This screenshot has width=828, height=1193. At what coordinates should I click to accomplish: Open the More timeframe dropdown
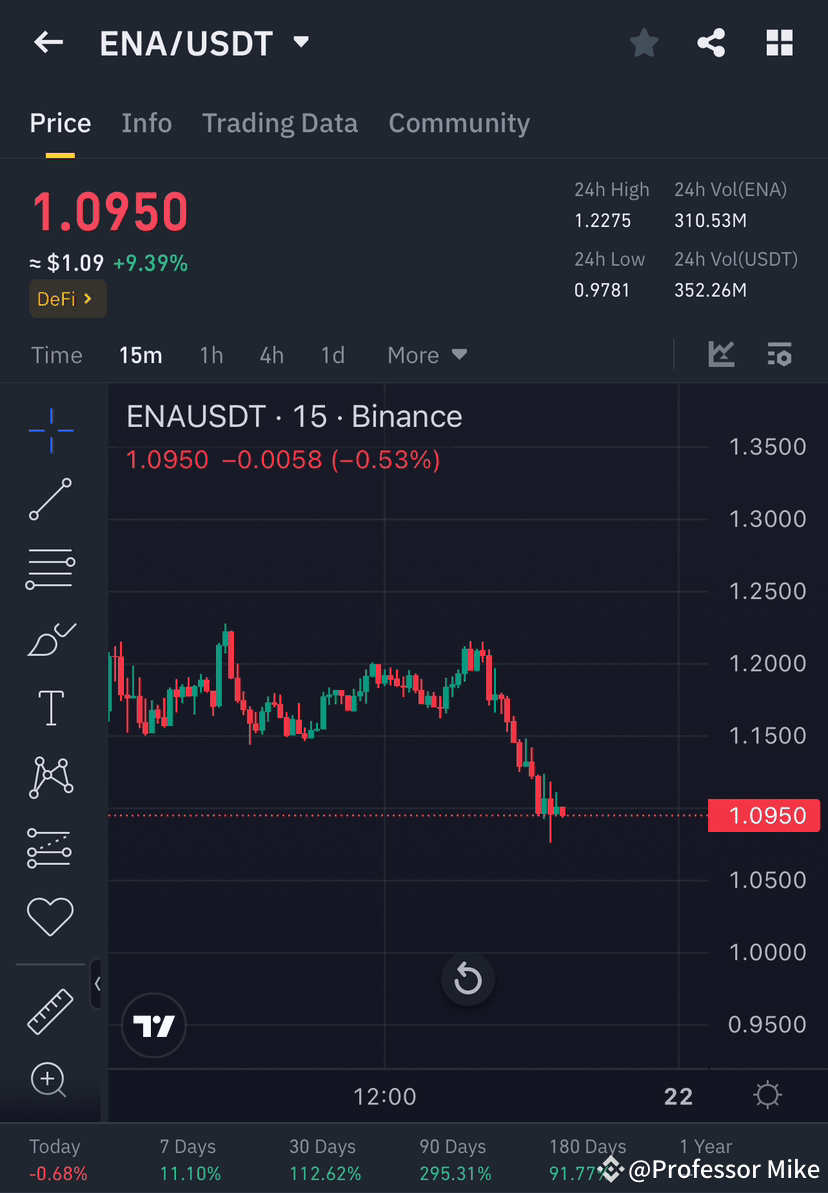pyautogui.click(x=426, y=354)
